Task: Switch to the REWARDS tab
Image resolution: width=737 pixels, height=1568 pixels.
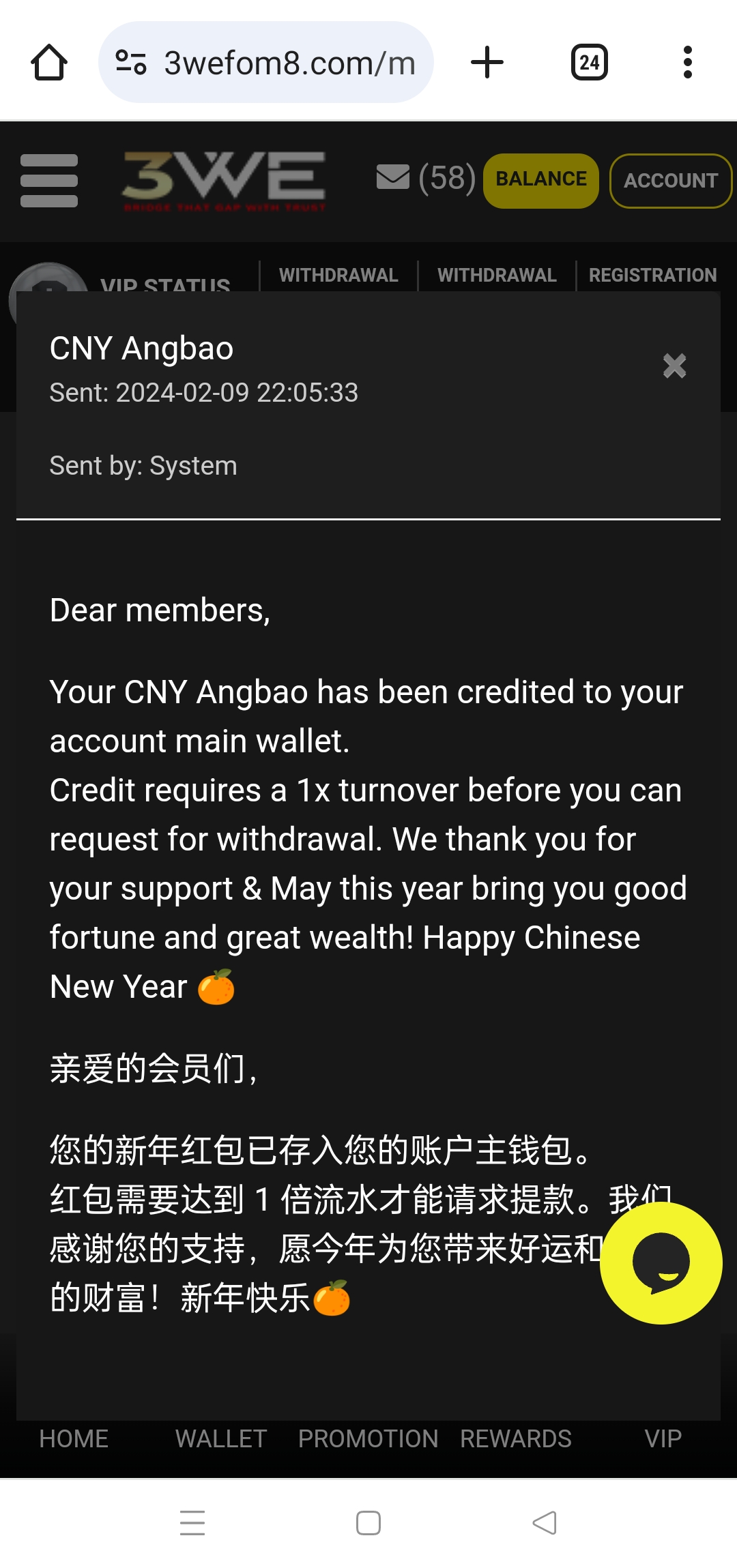Action: tap(515, 1438)
